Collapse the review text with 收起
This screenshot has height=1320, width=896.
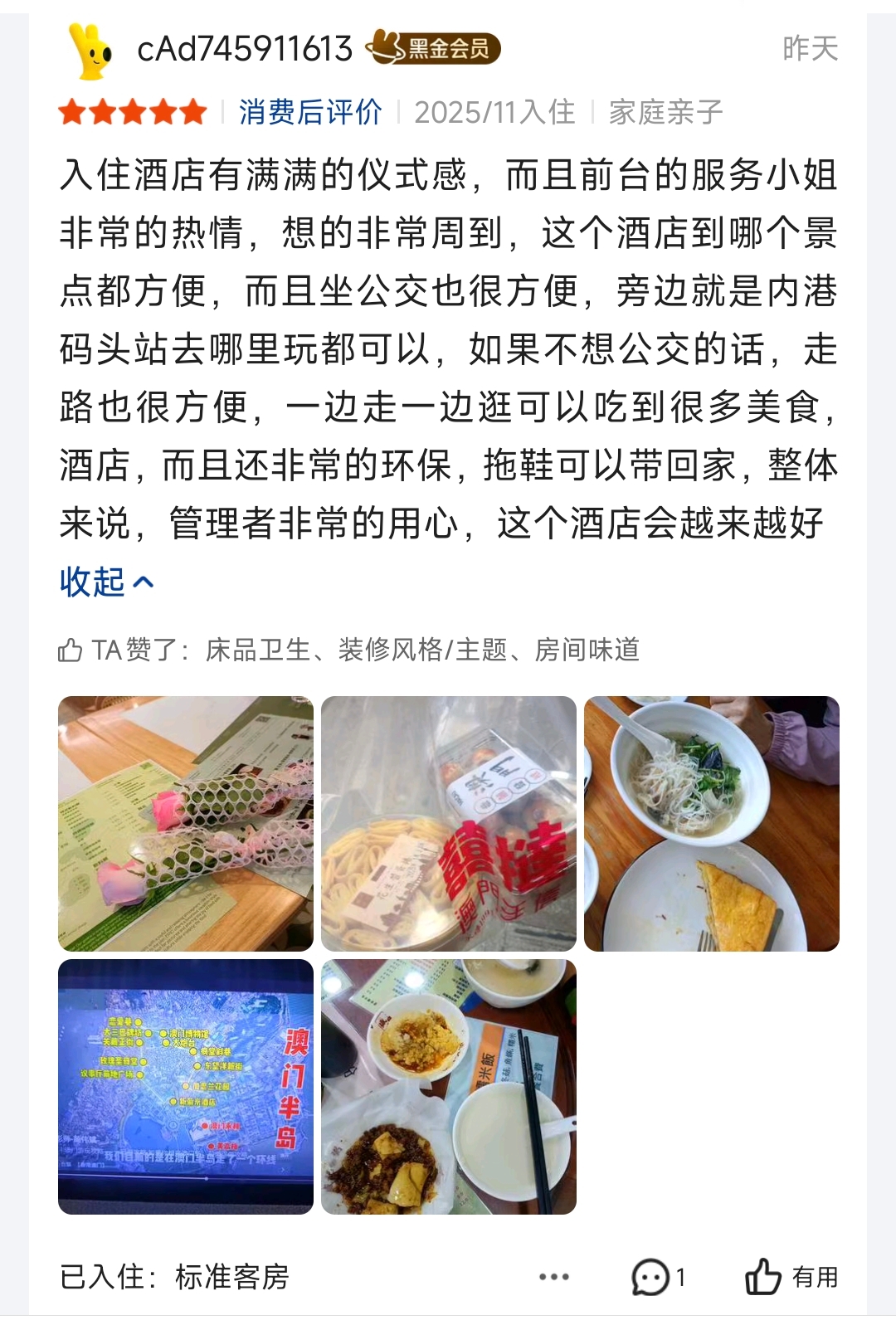pyautogui.click(x=106, y=582)
